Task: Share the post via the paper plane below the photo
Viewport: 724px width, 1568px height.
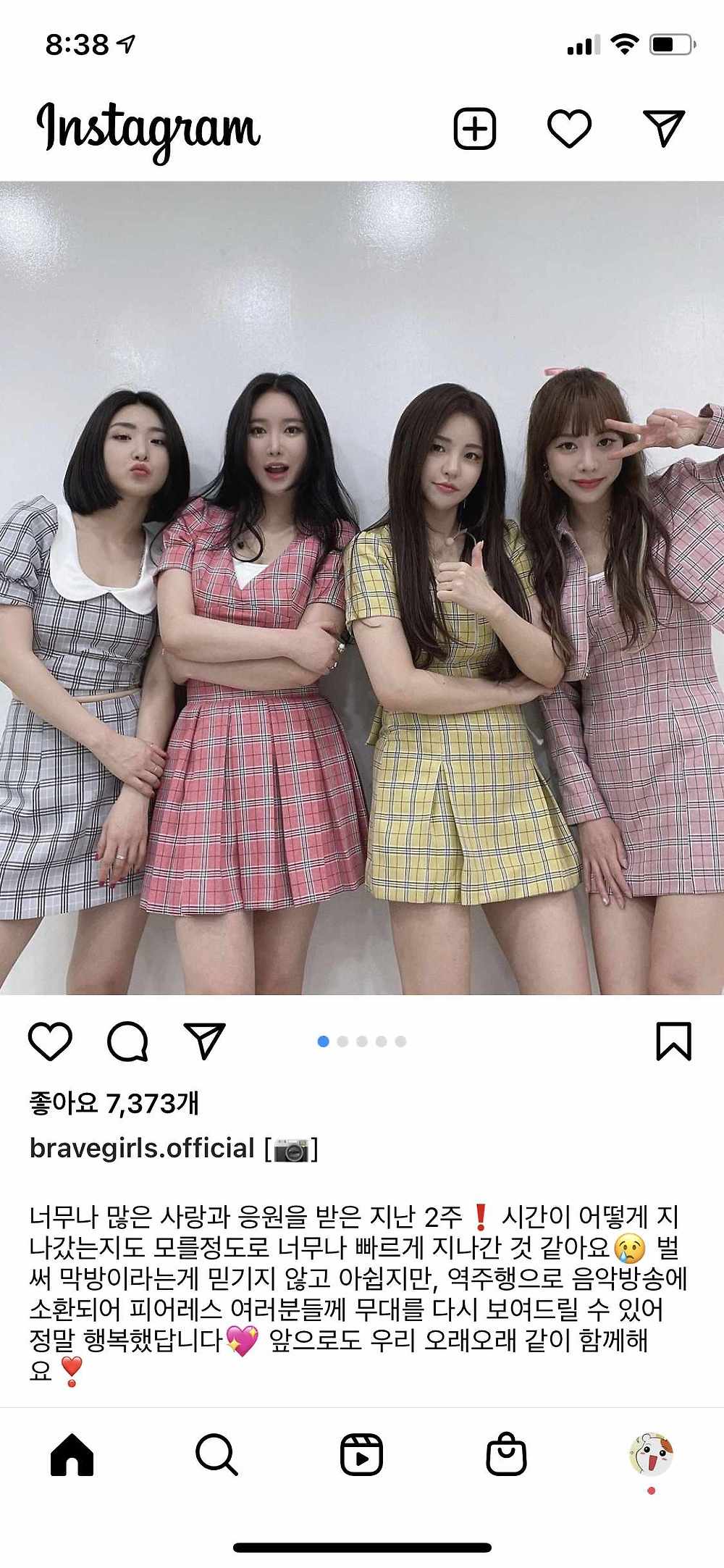Action: click(x=205, y=1041)
